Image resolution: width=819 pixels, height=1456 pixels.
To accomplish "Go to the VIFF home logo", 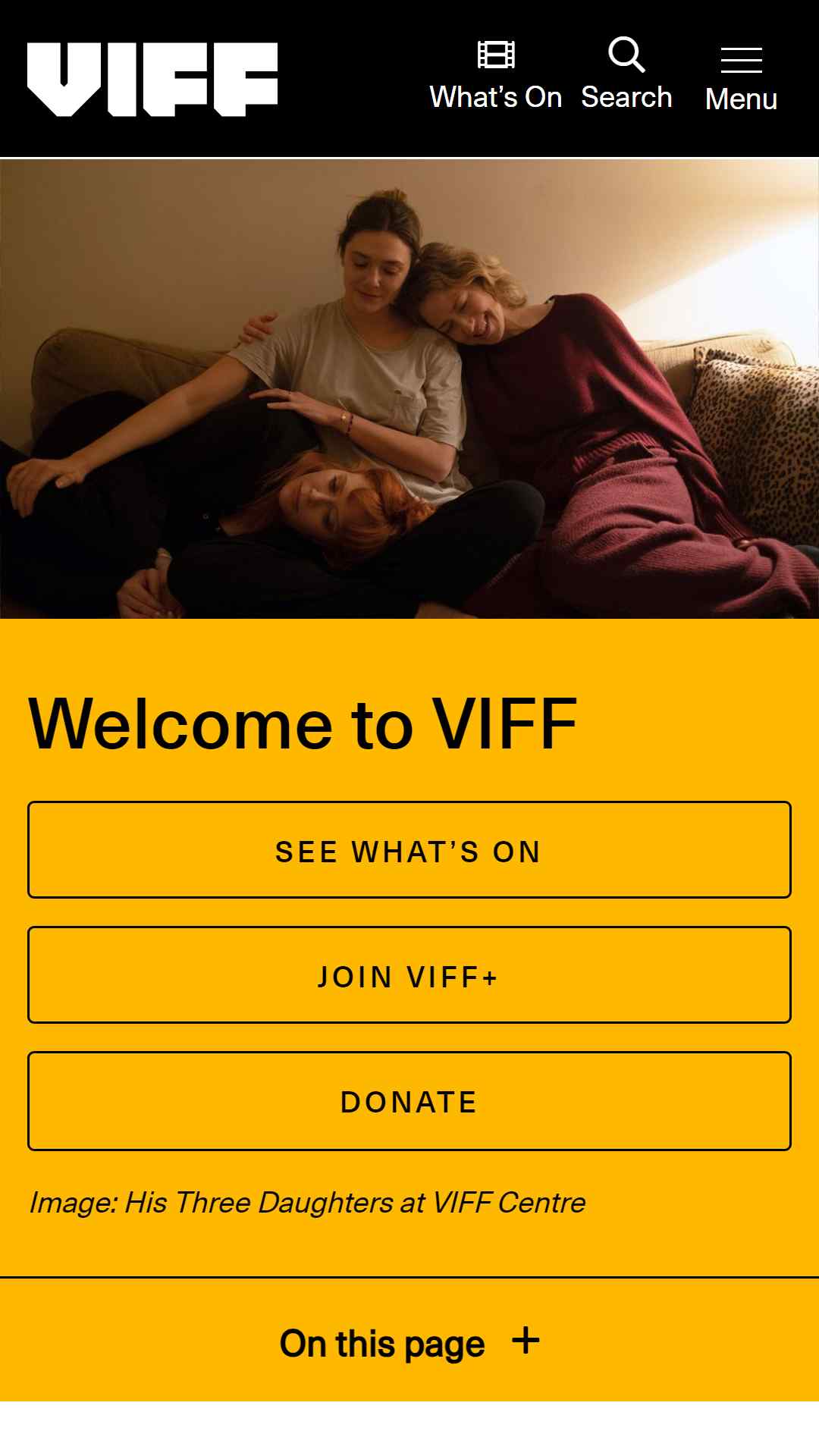I will click(x=152, y=80).
